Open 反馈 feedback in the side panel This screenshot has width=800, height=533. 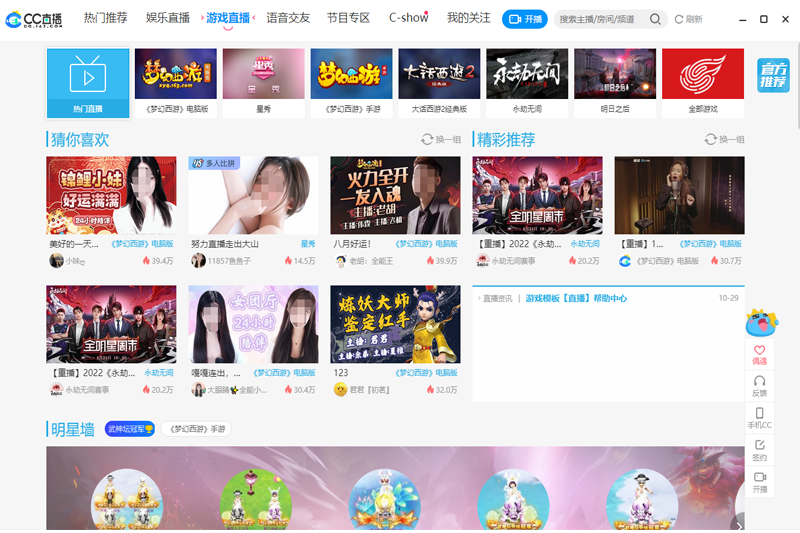coord(760,386)
